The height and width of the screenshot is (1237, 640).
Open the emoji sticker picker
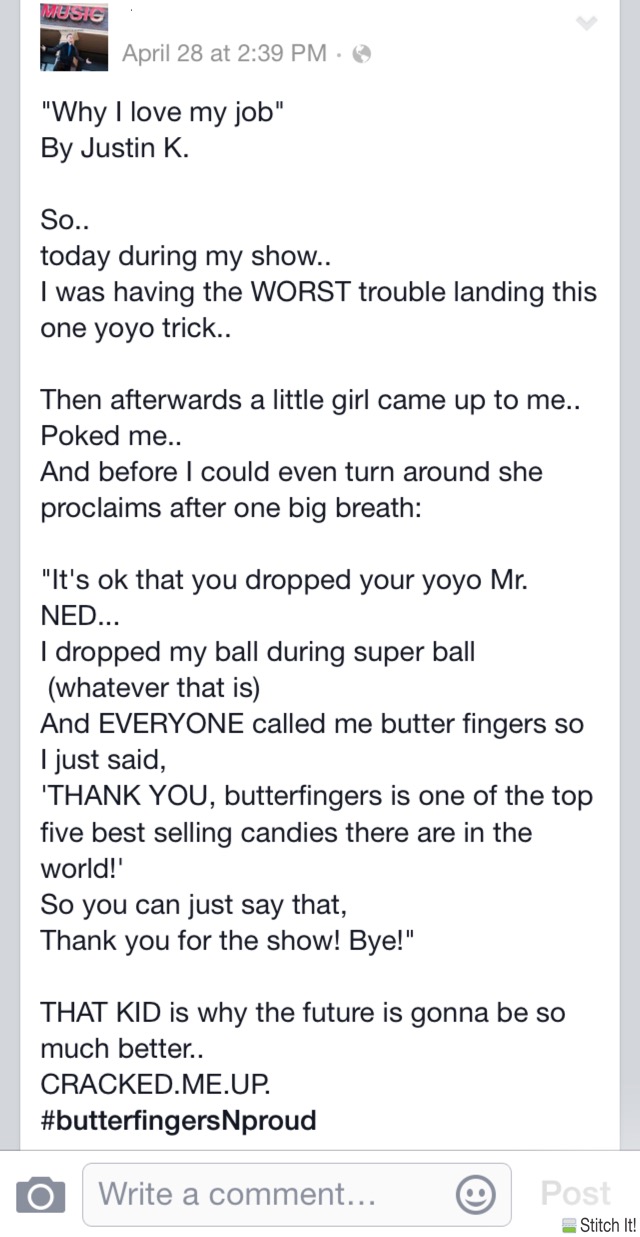(476, 1194)
